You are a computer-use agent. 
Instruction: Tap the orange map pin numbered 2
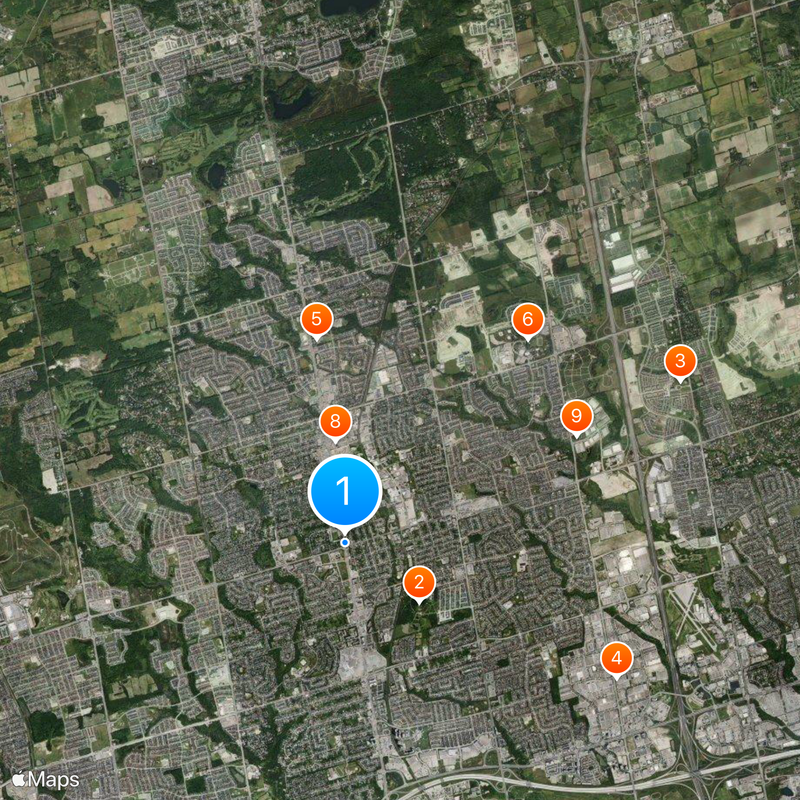coord(419,582)
